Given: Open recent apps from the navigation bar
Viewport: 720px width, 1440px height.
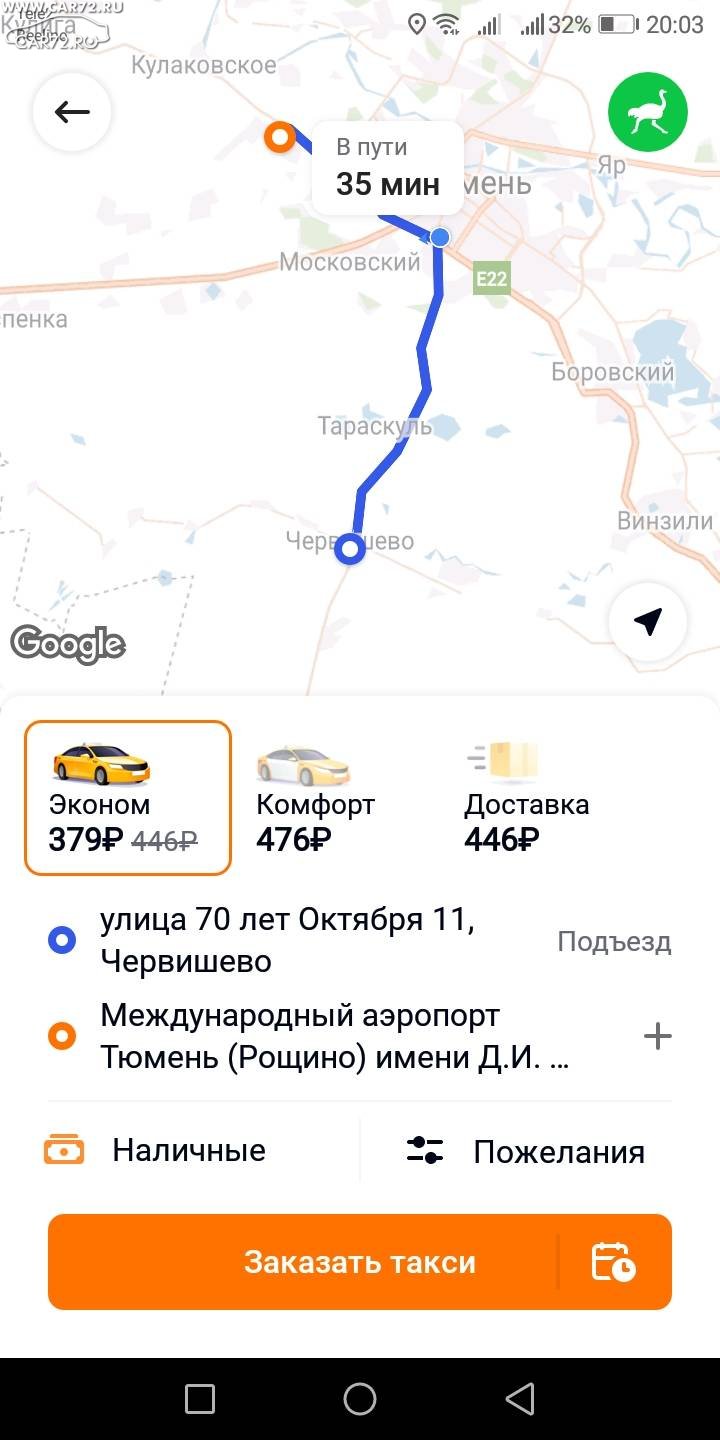Looking at the screenshot, I should click(x=200, y=1399).
